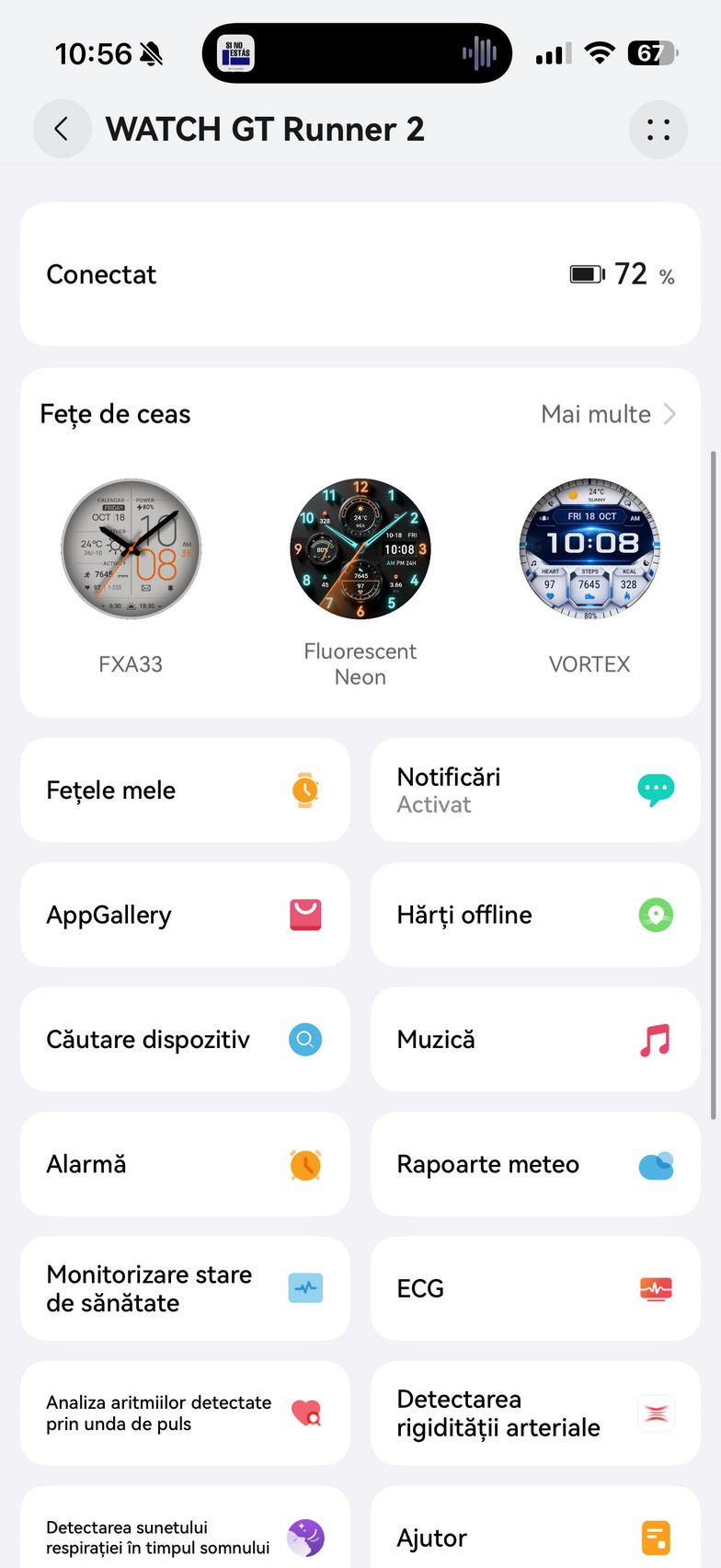Tap Căutare dispozitiv
This screenshot has width=721, height=1568.
(185, 1039)
